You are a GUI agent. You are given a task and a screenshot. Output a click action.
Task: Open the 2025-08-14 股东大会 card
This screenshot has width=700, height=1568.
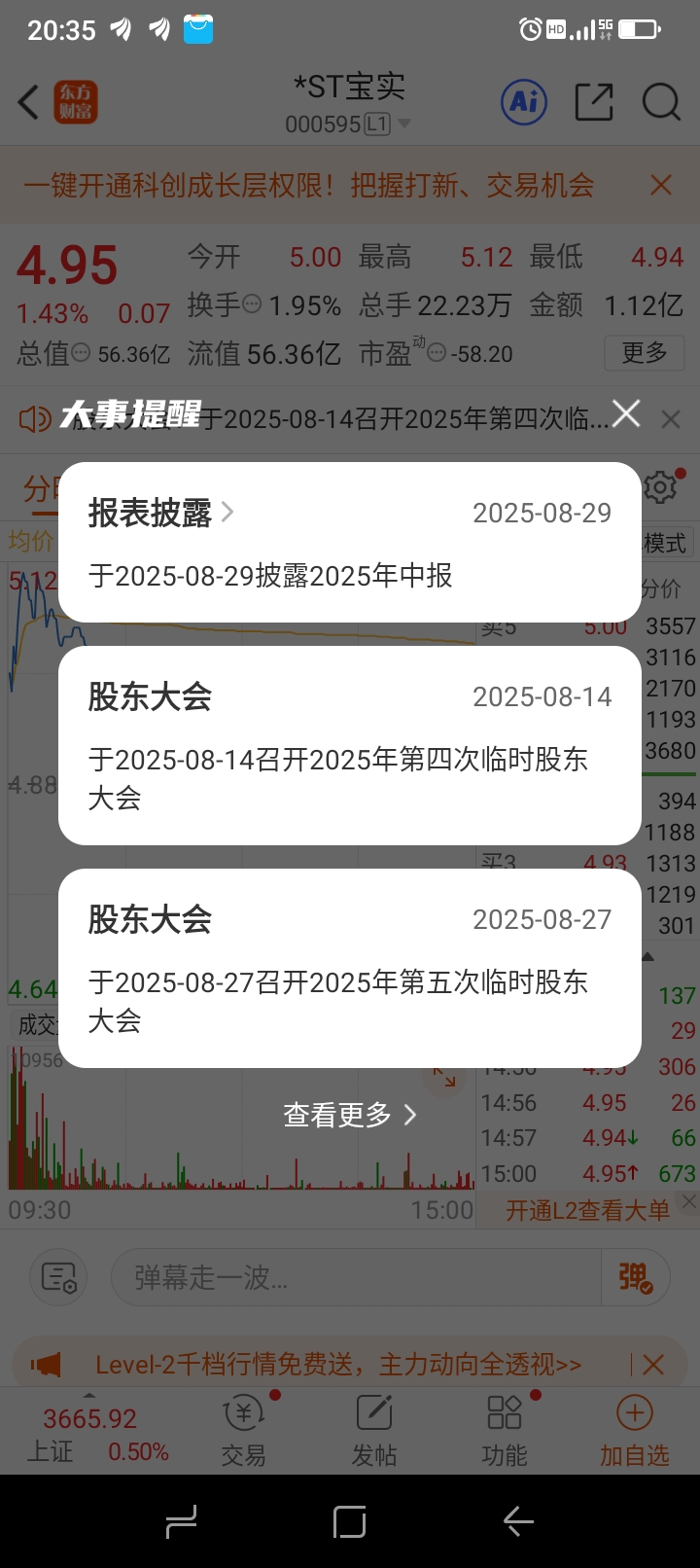[x=350, y=745]
